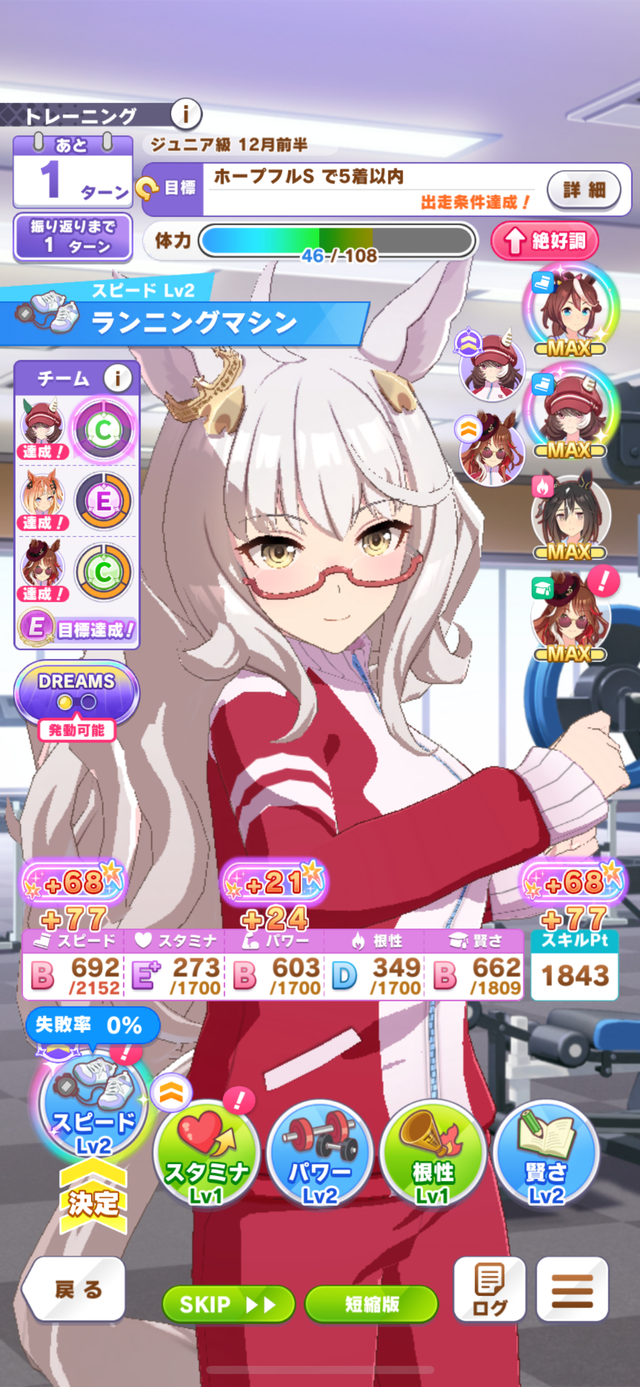The image size is (640, 1387).
Task: Activate the DREAMS button
Action: (77, 692)
